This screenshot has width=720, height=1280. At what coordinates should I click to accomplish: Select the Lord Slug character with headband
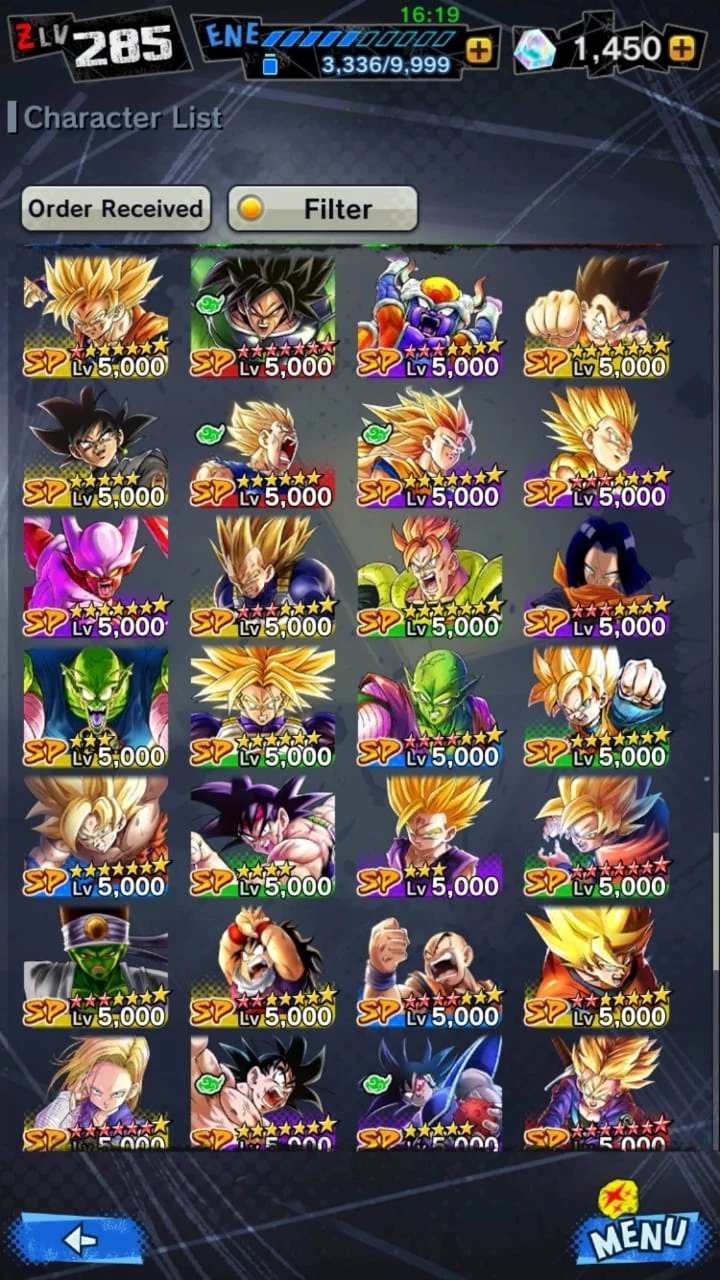point(96,967)
